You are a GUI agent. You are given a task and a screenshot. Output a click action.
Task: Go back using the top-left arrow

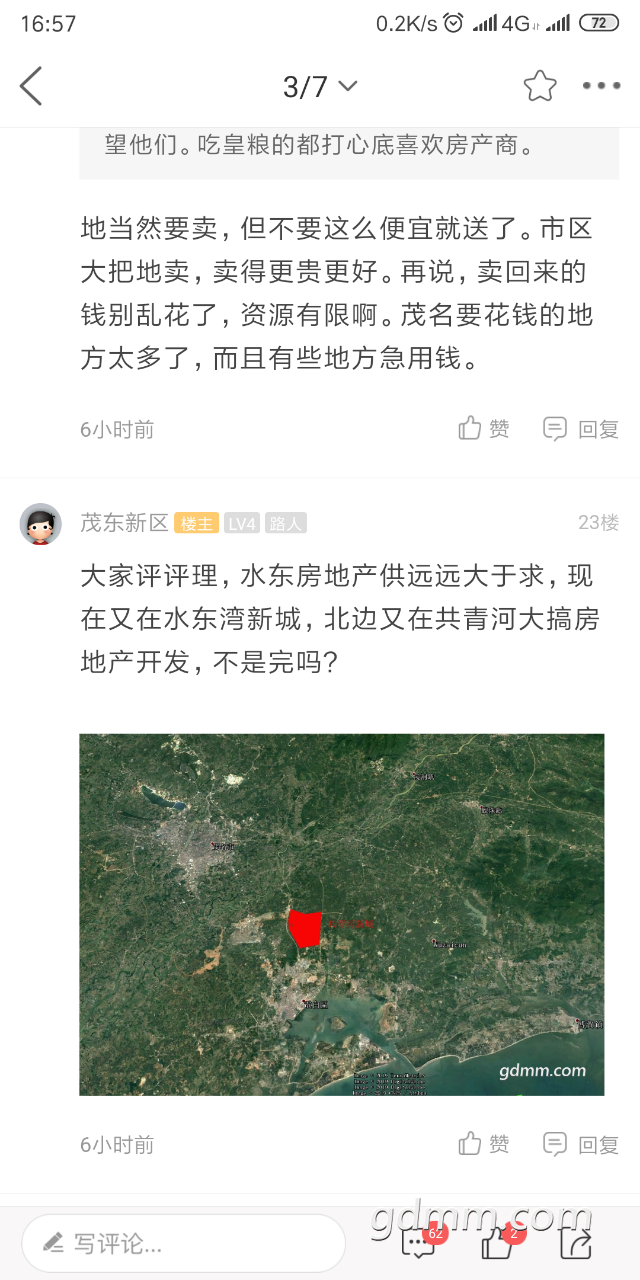(x=31, y=87)
